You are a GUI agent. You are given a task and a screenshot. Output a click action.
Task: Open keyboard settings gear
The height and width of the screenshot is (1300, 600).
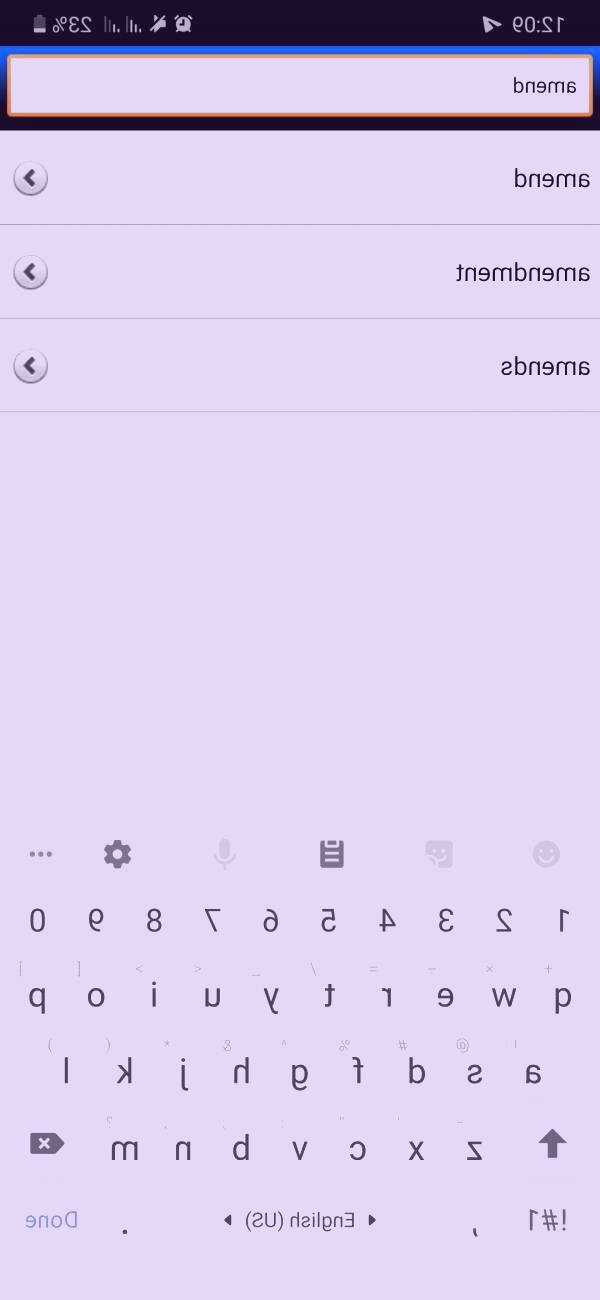click(118, 854)
